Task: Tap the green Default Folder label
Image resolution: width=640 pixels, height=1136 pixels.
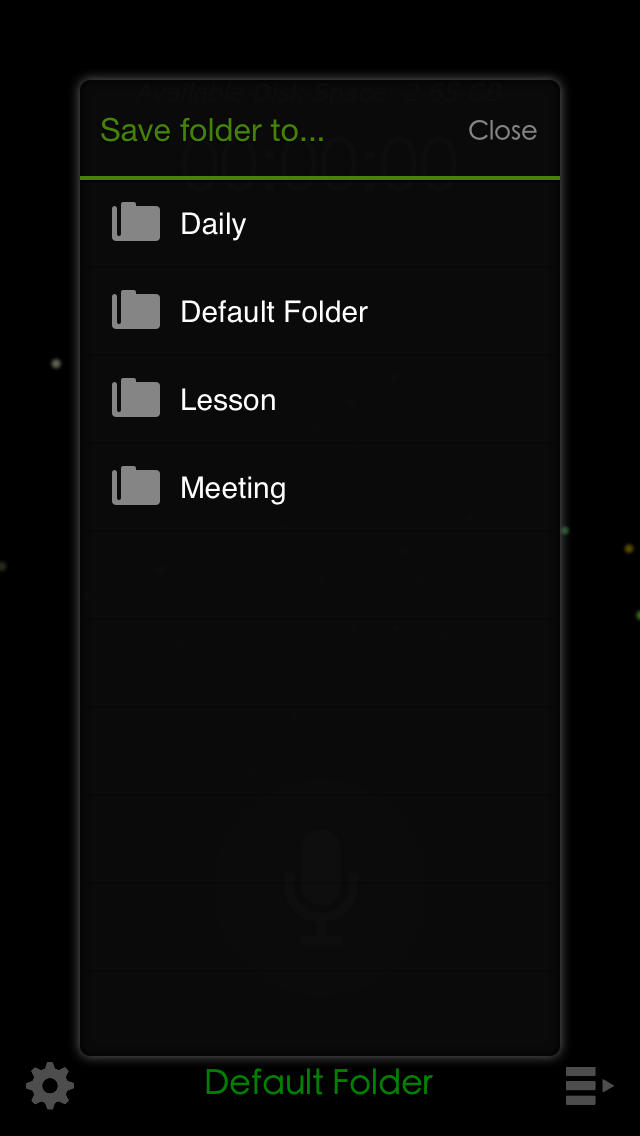Action: [319, 1083]
